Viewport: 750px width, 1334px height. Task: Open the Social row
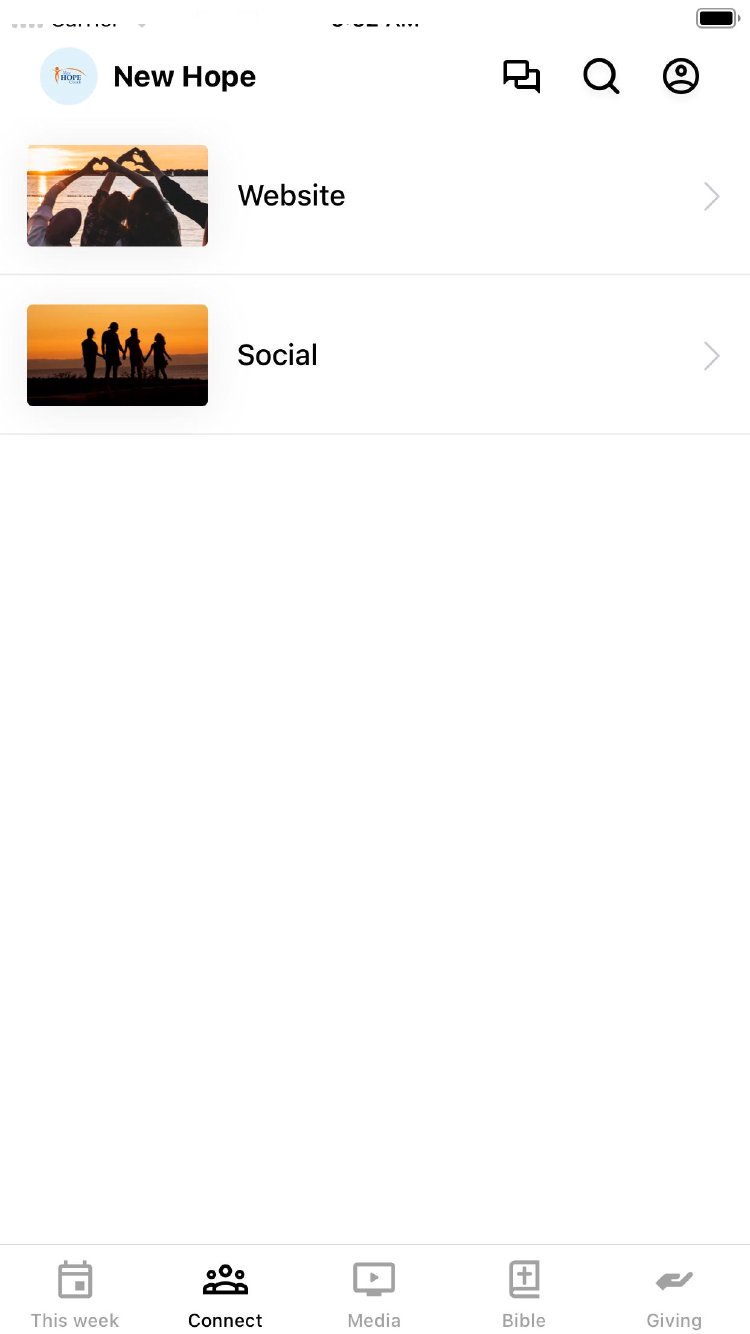[374, 356]
